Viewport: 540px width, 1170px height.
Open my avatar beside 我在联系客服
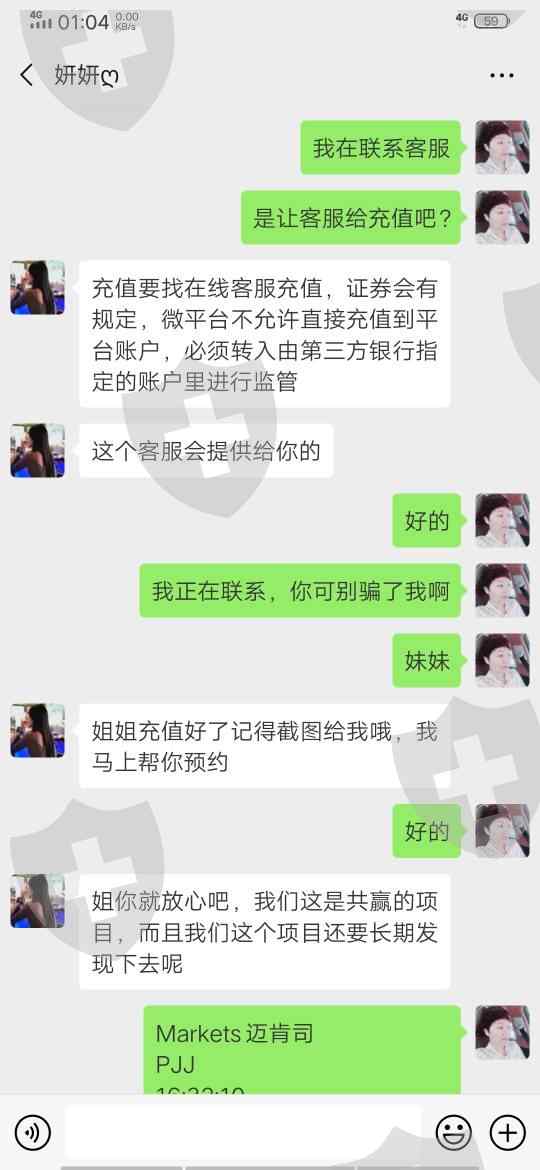(x=503, y=148)
